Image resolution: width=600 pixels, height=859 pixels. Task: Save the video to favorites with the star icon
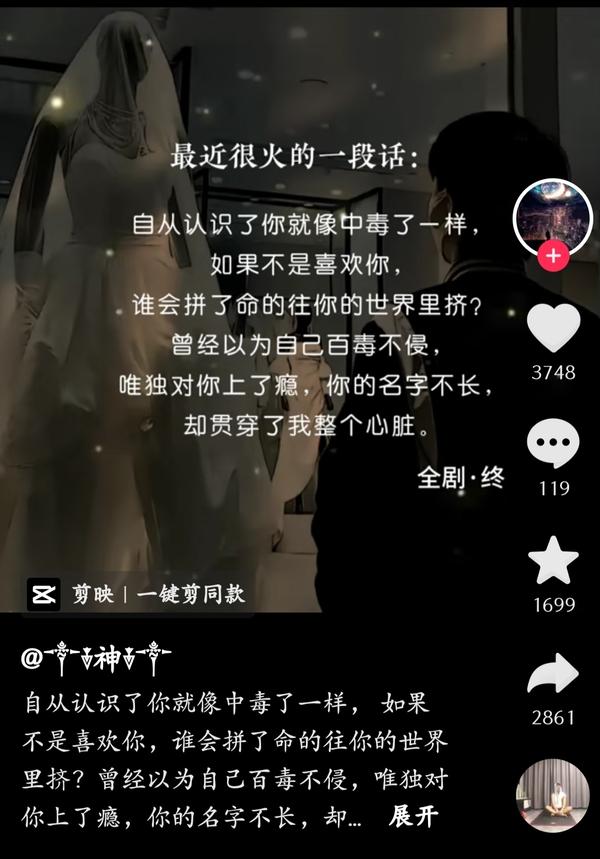click(553, 561)
